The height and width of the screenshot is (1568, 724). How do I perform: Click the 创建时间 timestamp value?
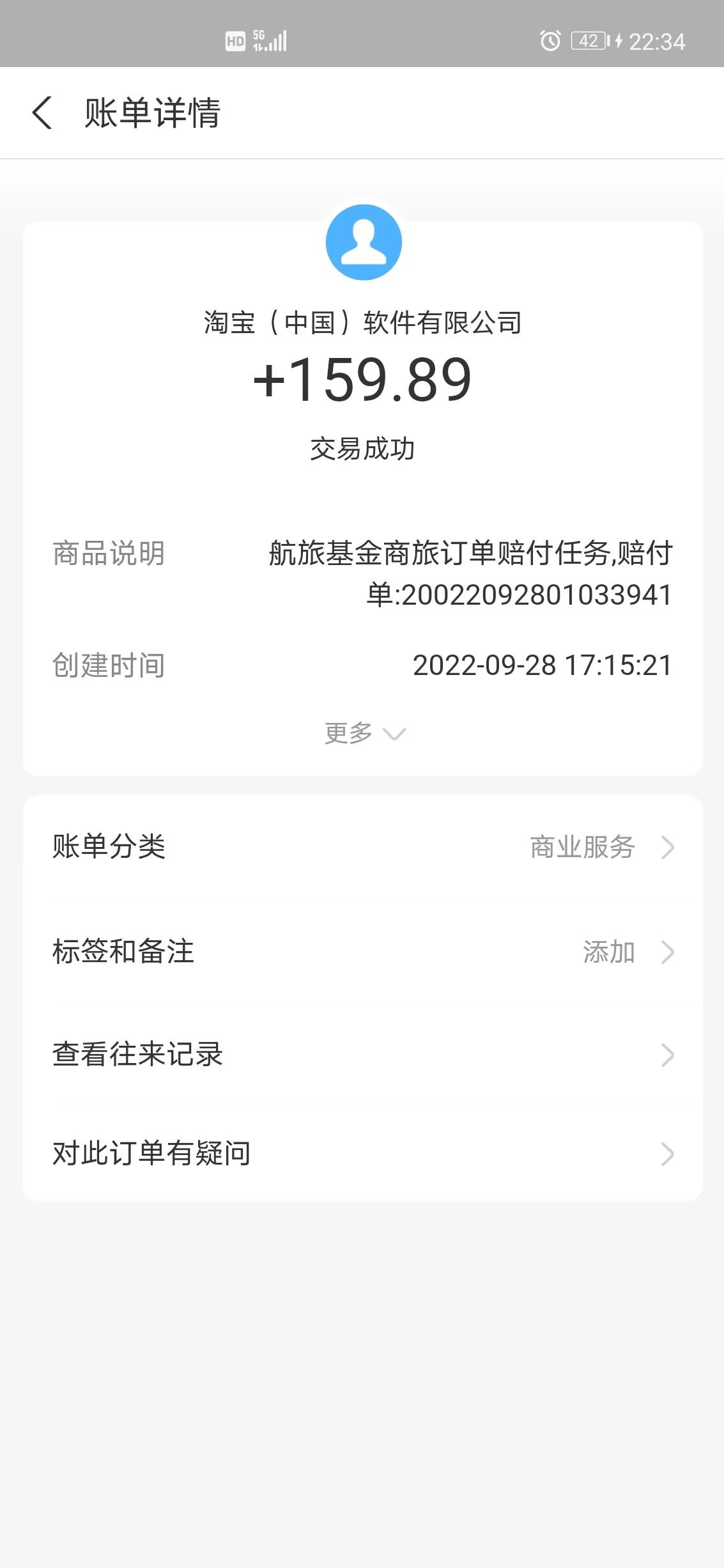pyautogui.click(x=542, y=665)
